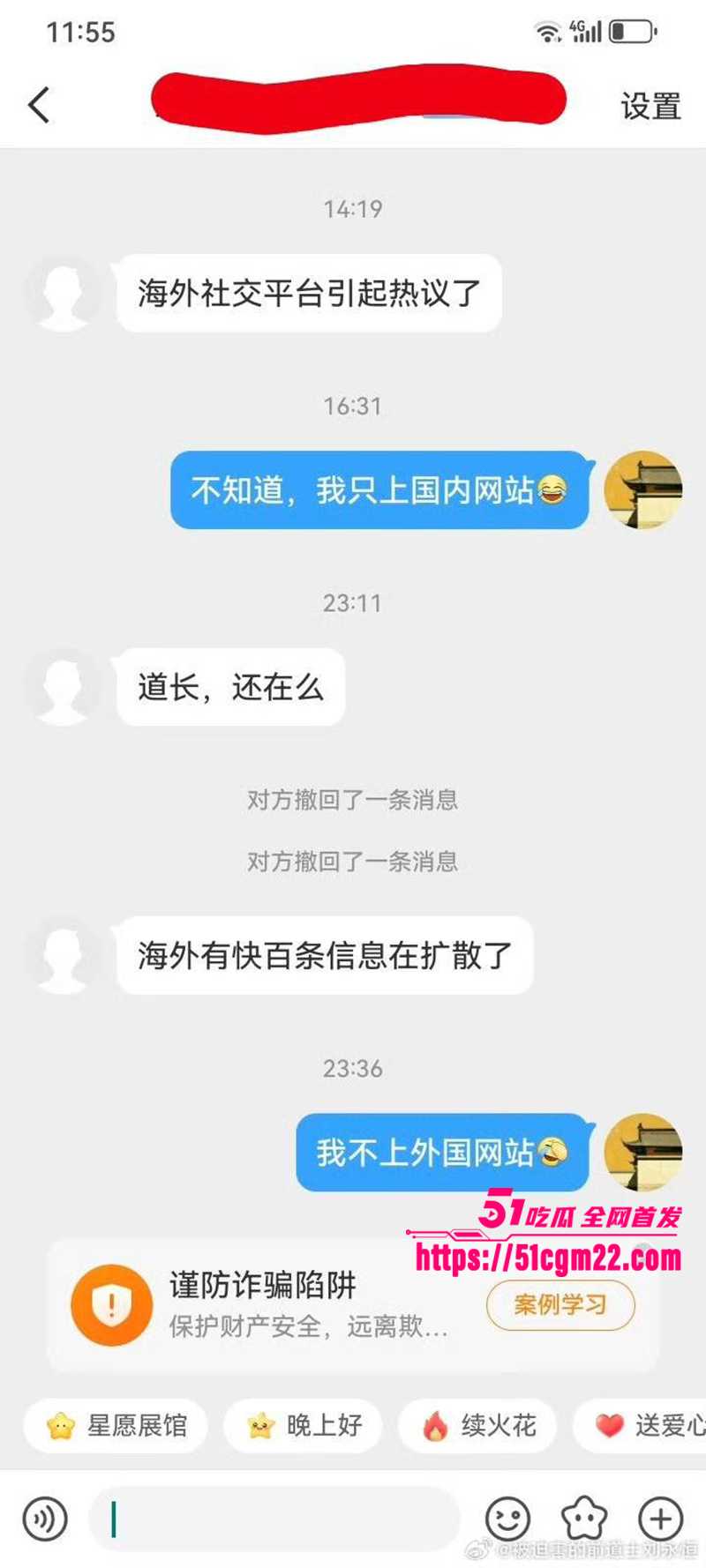Tap the back arrow to leave chat

pyautogui.click(x=37, y=105)
